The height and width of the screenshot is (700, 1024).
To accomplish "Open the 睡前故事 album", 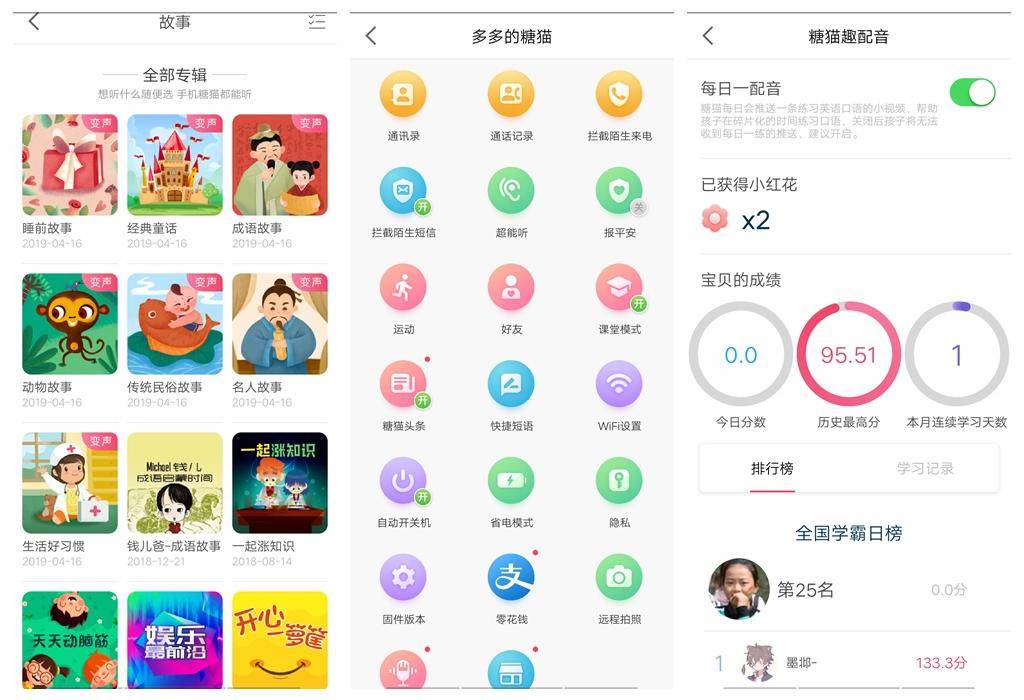I will [x=69, y=165].
